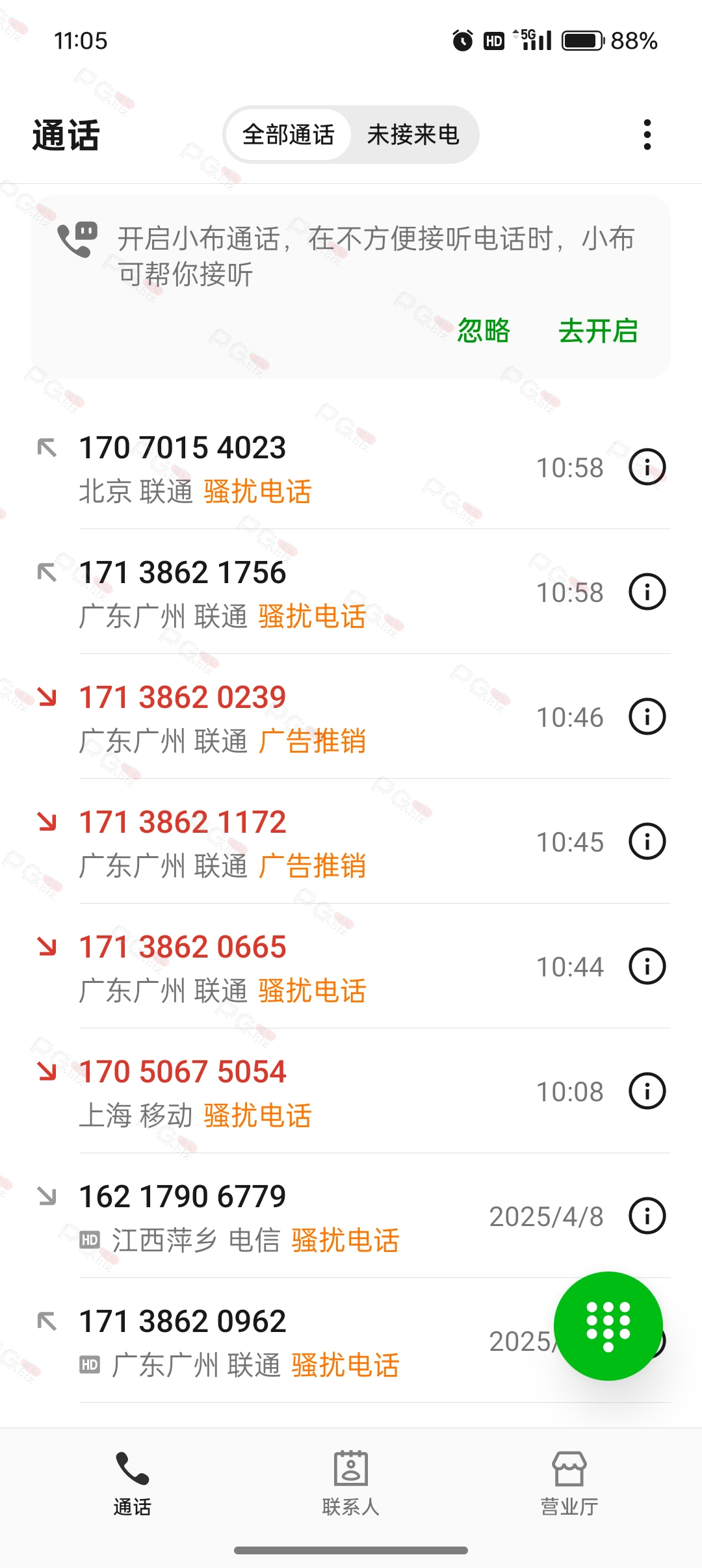View details of 171 3862 0239
Image resolution: width=702 pixels, height=1568 pixels.
coord(647,716)
